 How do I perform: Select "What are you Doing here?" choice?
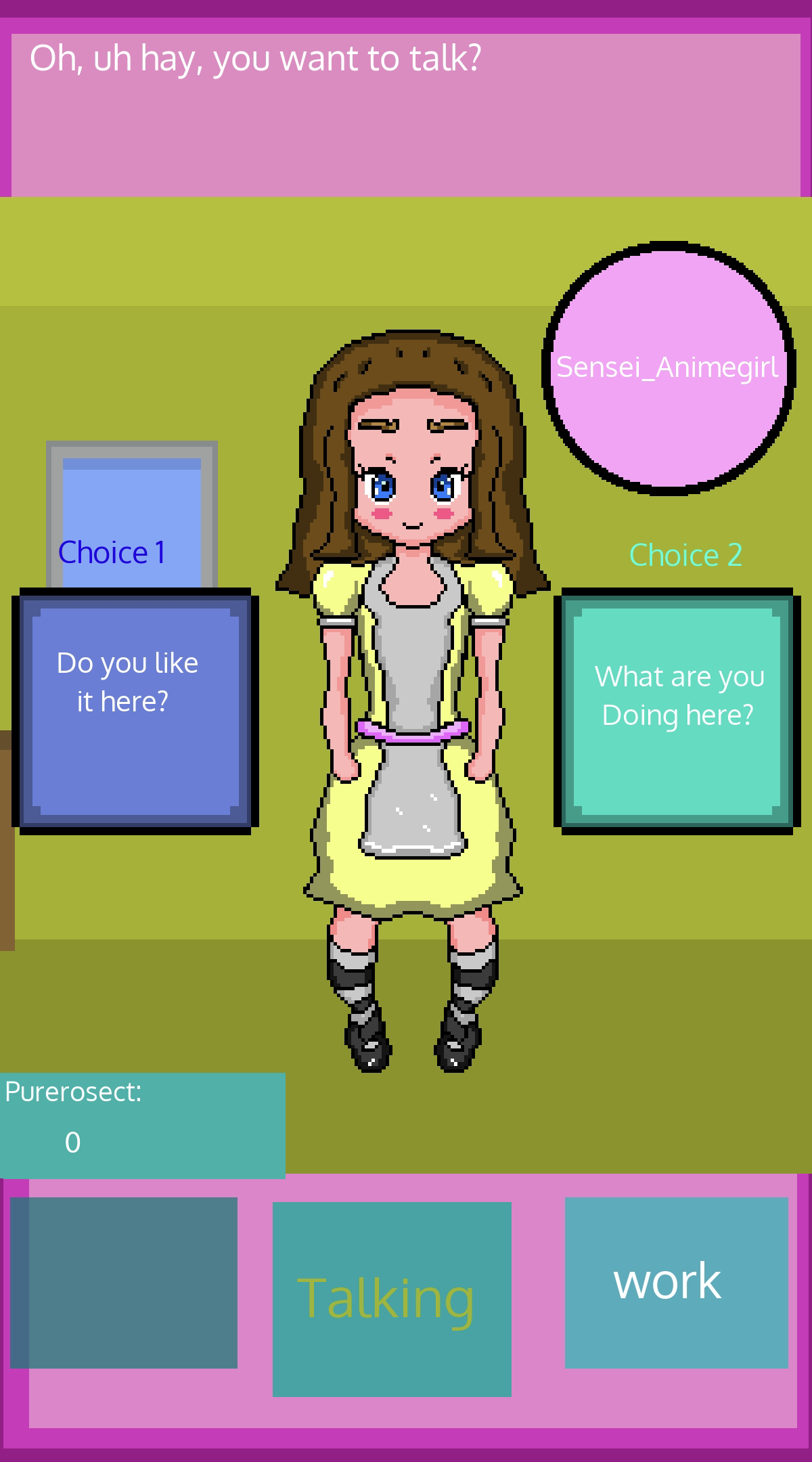coord(677,711)
